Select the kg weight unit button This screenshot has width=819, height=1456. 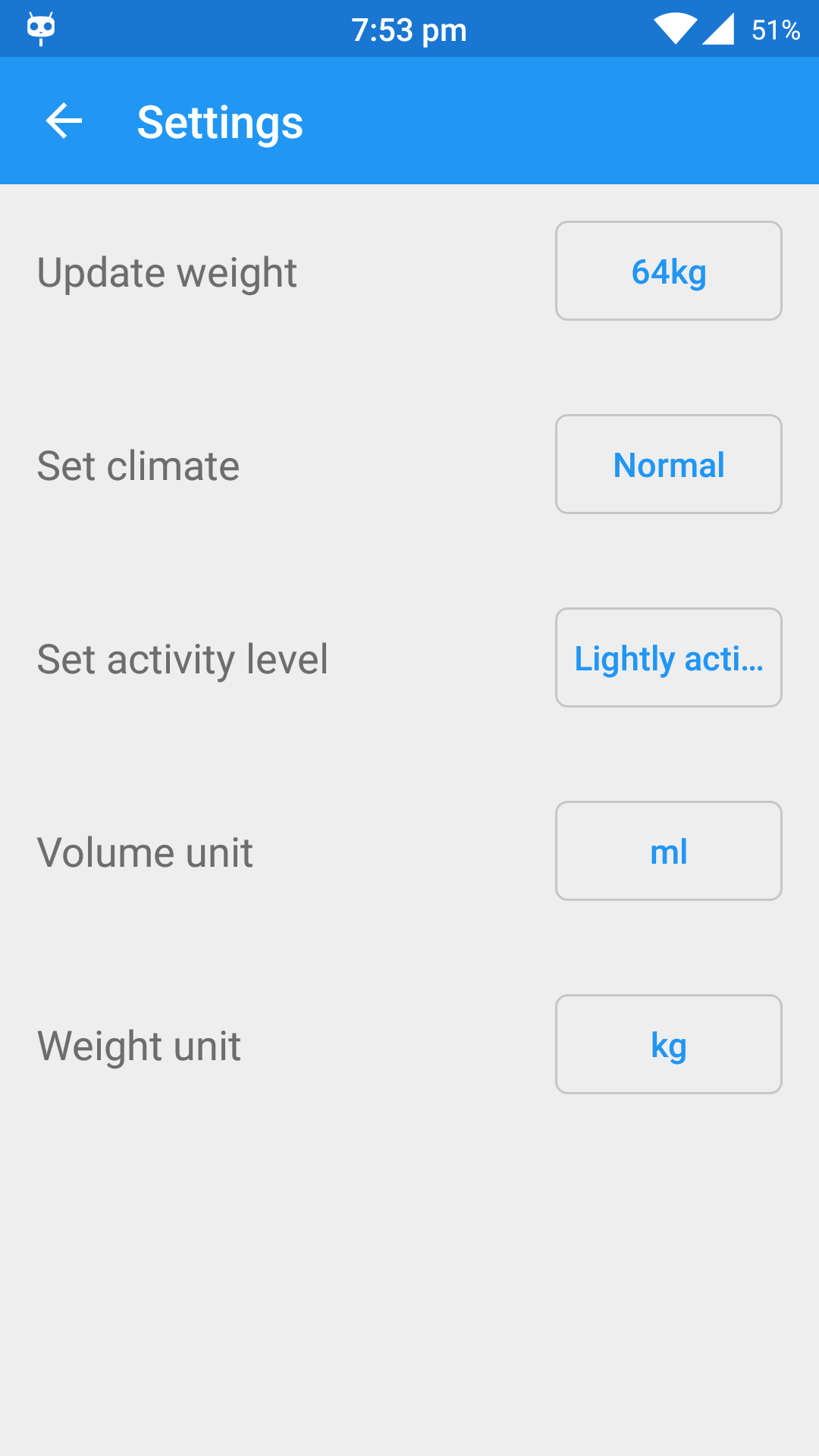(x=668, y=1045)
